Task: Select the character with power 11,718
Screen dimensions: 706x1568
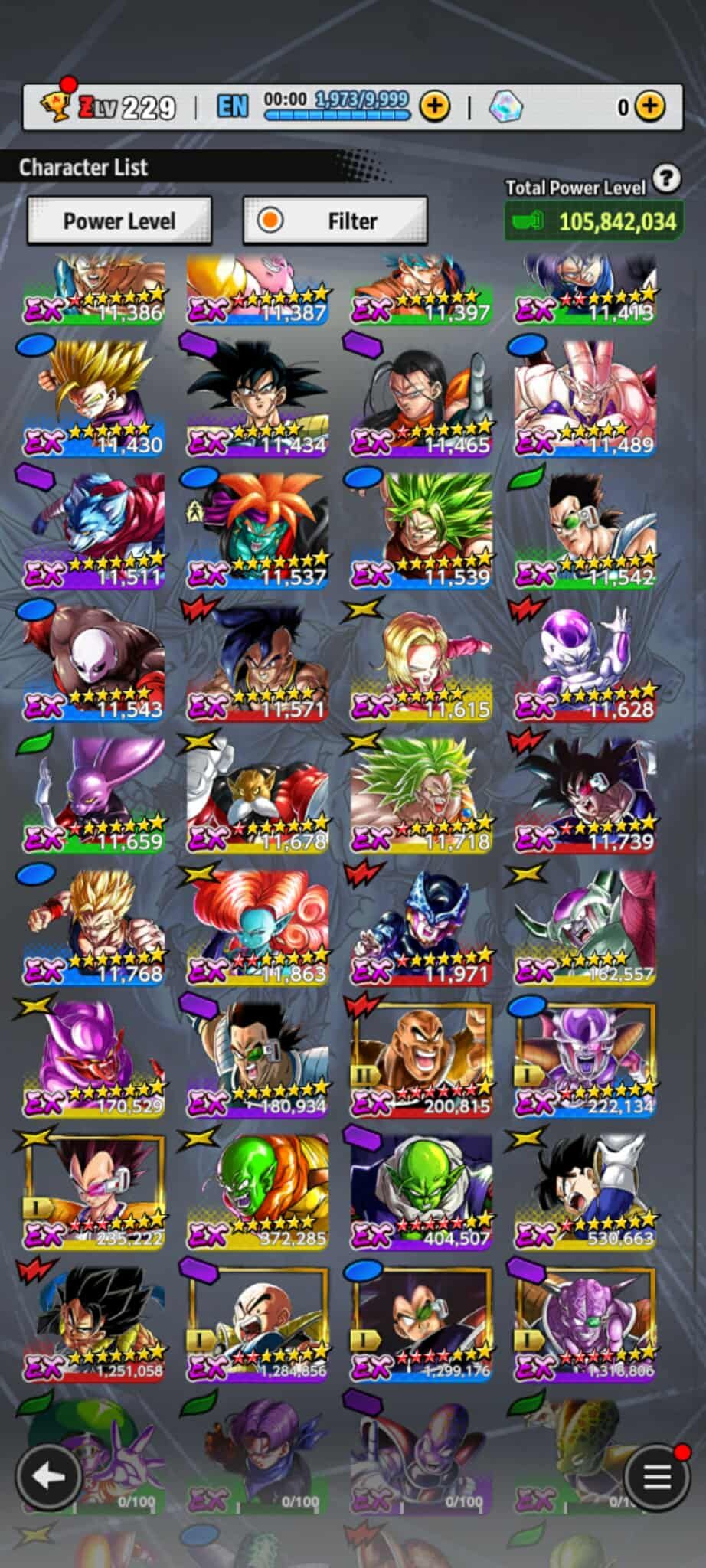Action: (x=421, y=795)
